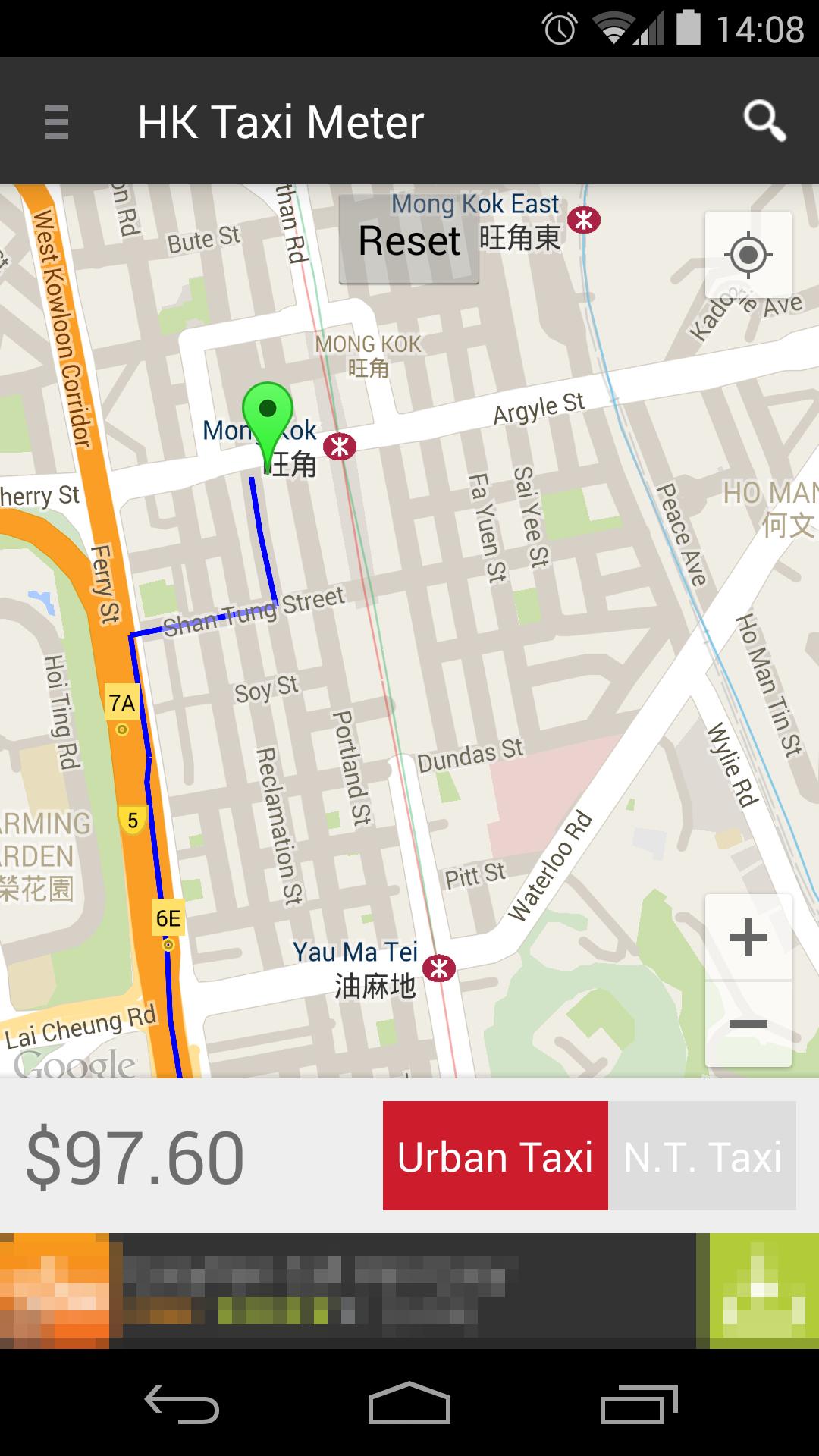This screenshot has width=819, height=1456.
Task: Go to the home screen
Action: pos(409,1404)
